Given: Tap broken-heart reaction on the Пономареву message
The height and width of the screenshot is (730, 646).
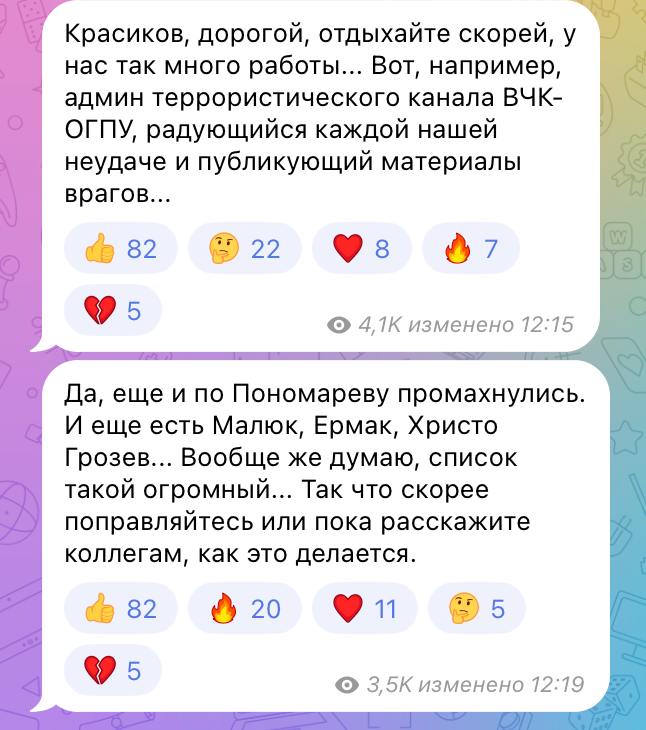Looking at the screenshot, I should 111,669.
